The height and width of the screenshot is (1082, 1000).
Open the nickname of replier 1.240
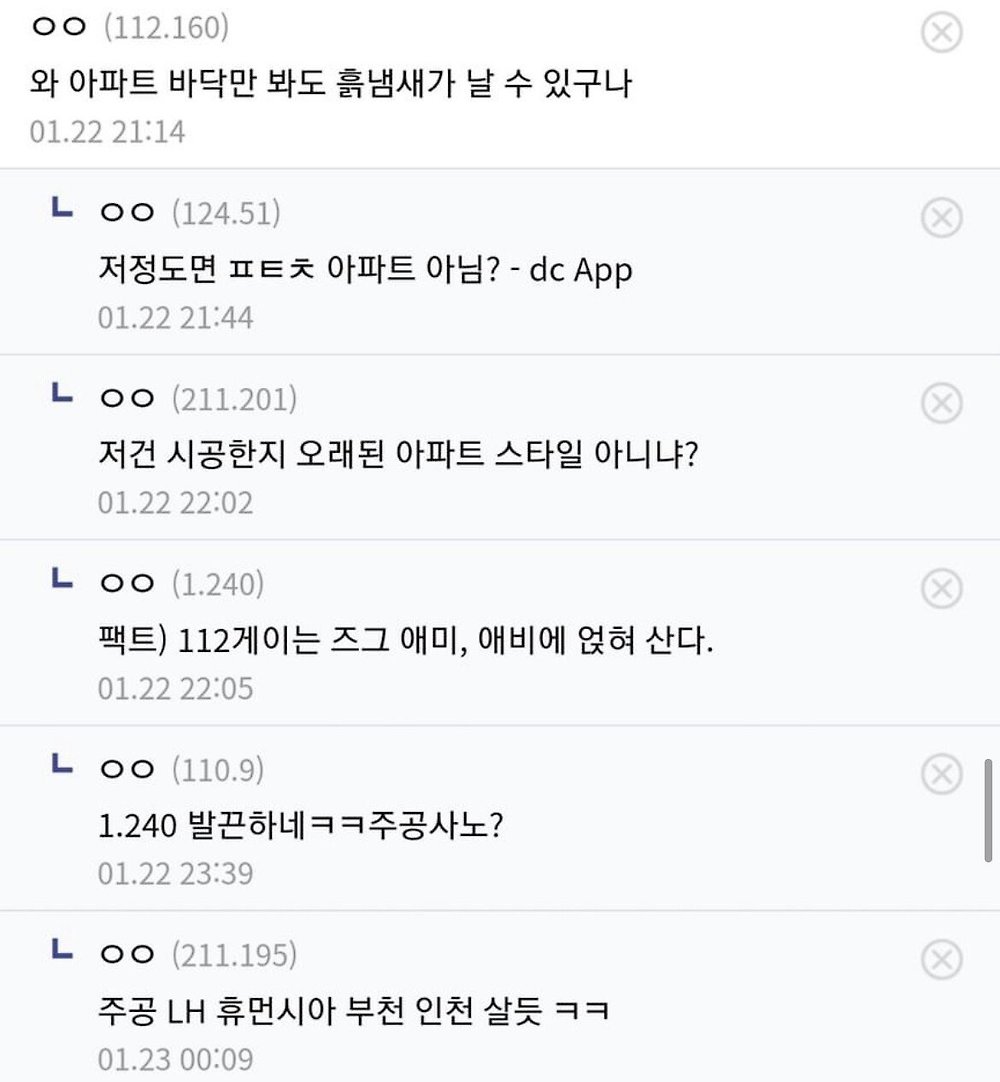(x=128, y=584)
